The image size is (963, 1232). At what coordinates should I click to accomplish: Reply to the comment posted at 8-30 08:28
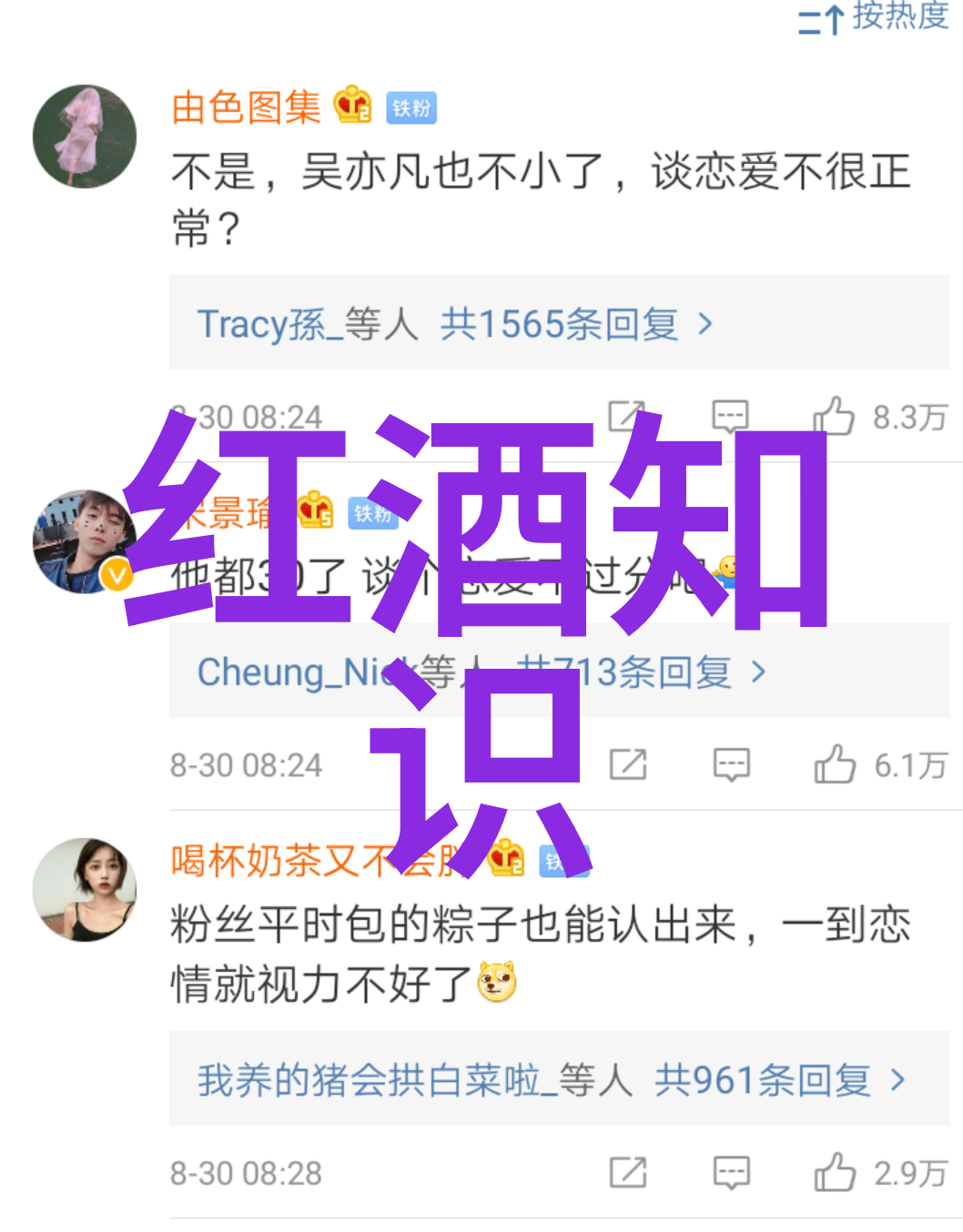[731, 1172]
